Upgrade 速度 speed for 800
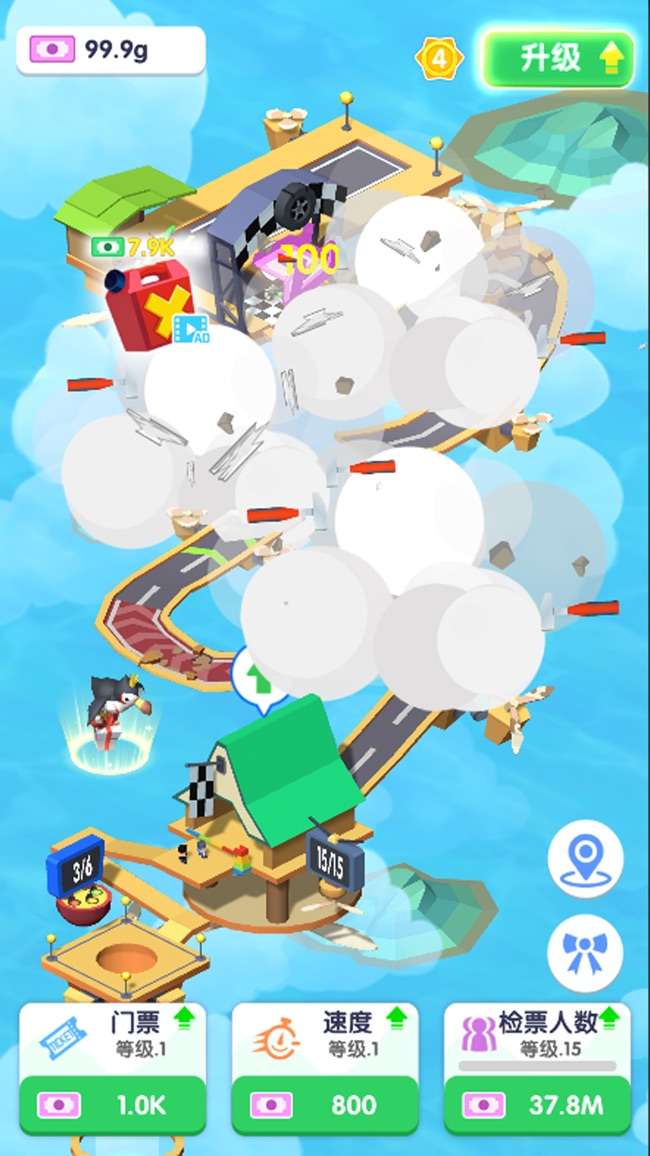This screenshot has height=1156, width=650. (x=325, y=1104)
